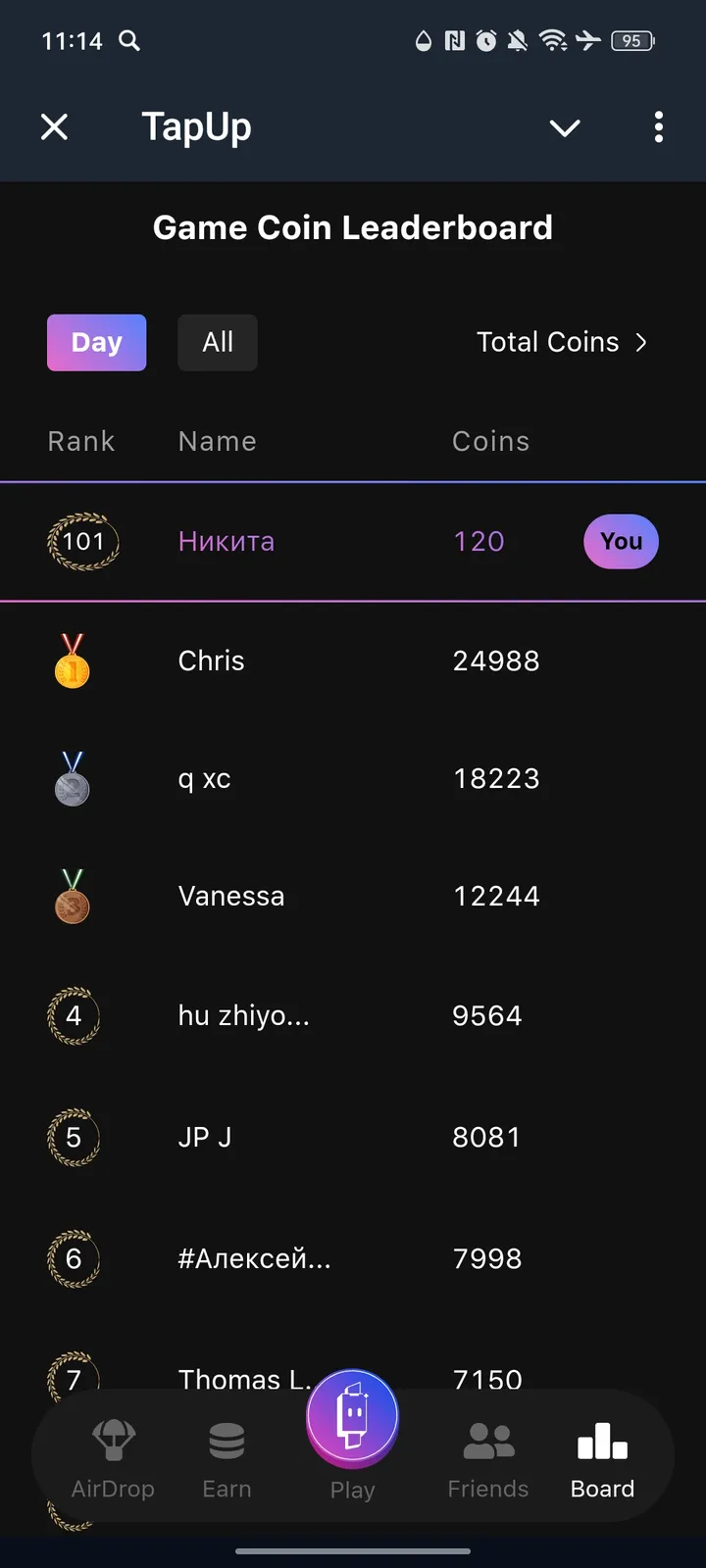The height and width of the screenshot is (1568, 706).
Task: Collapse the TapUp mini app with the chevron
Action: point(565,127)
